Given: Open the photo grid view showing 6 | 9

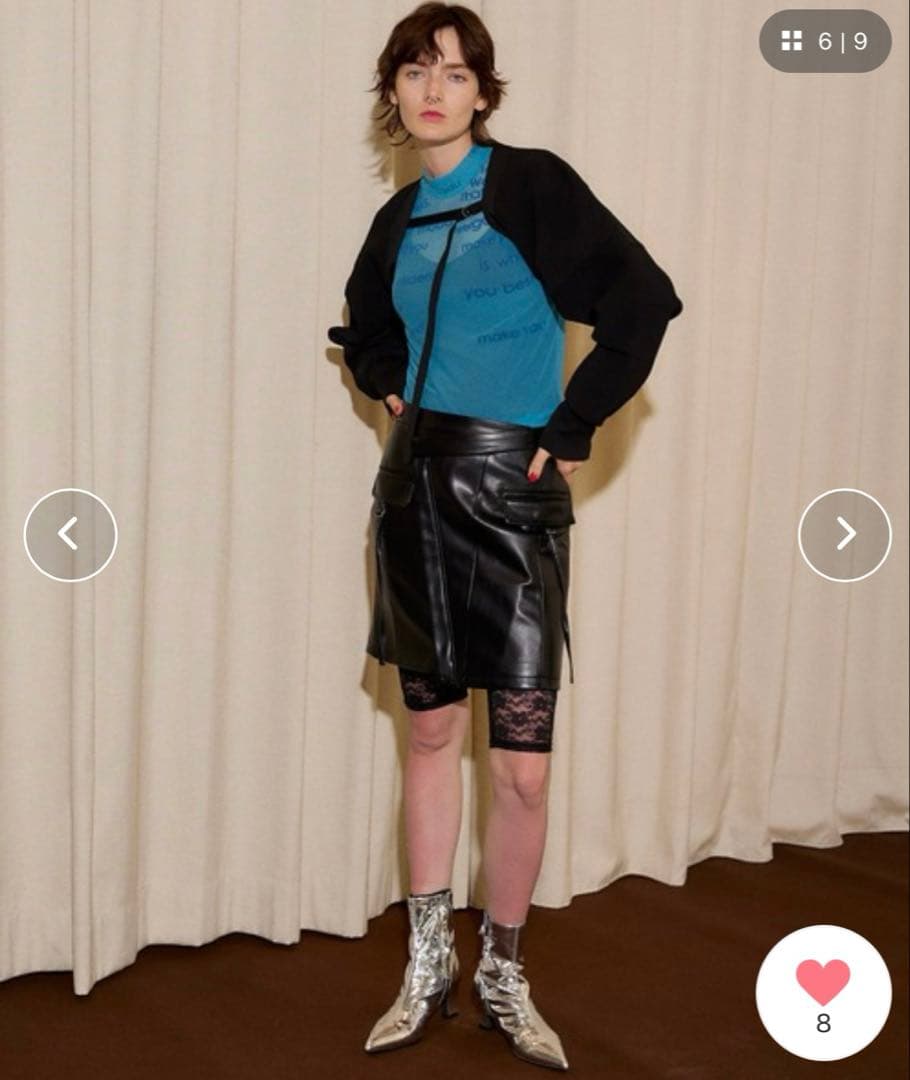Looking at the screenshot, I should pyautogui.click(x=824, y=41).
